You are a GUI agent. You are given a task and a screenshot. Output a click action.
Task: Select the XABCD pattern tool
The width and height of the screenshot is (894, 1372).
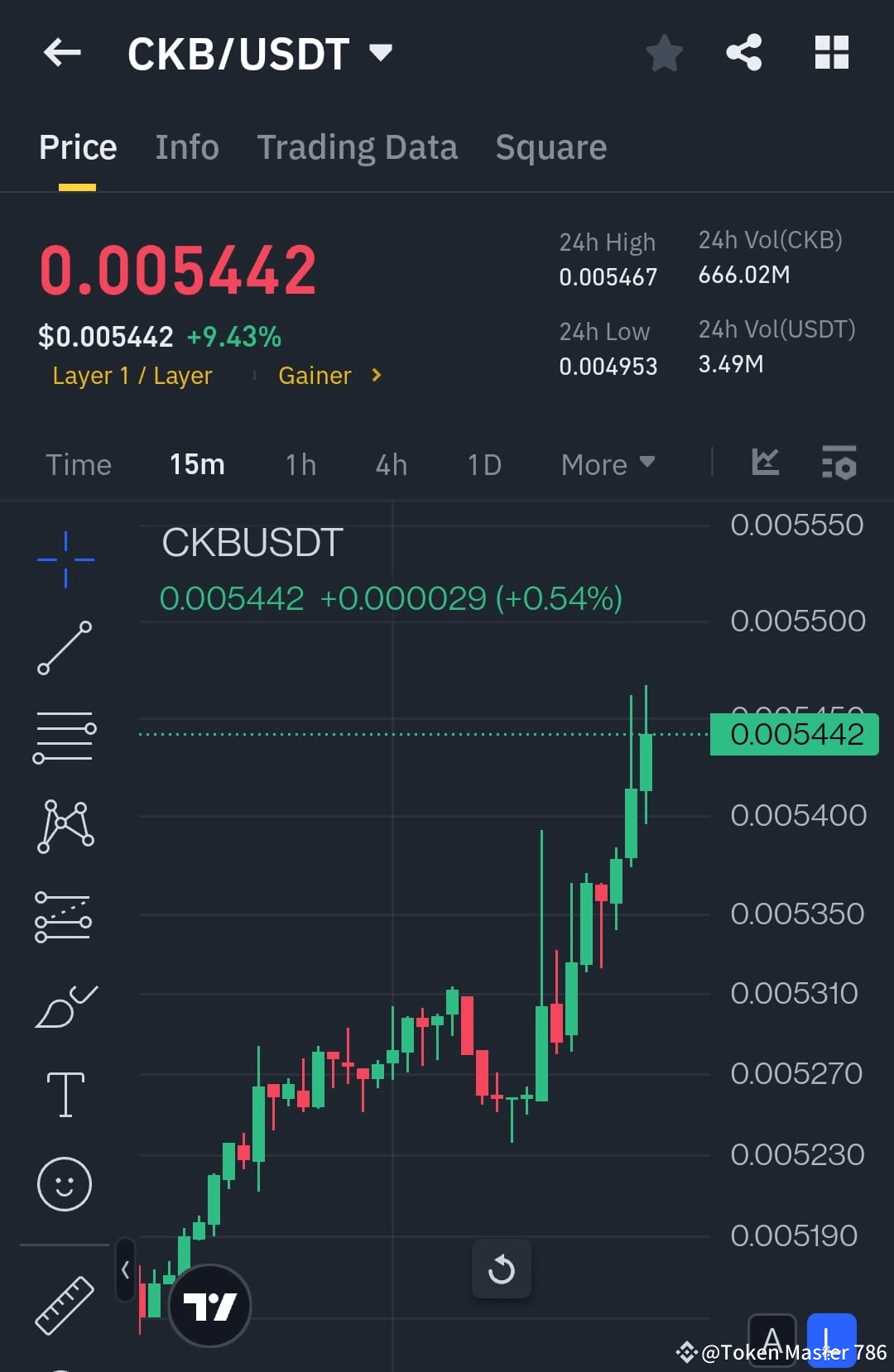65,828
